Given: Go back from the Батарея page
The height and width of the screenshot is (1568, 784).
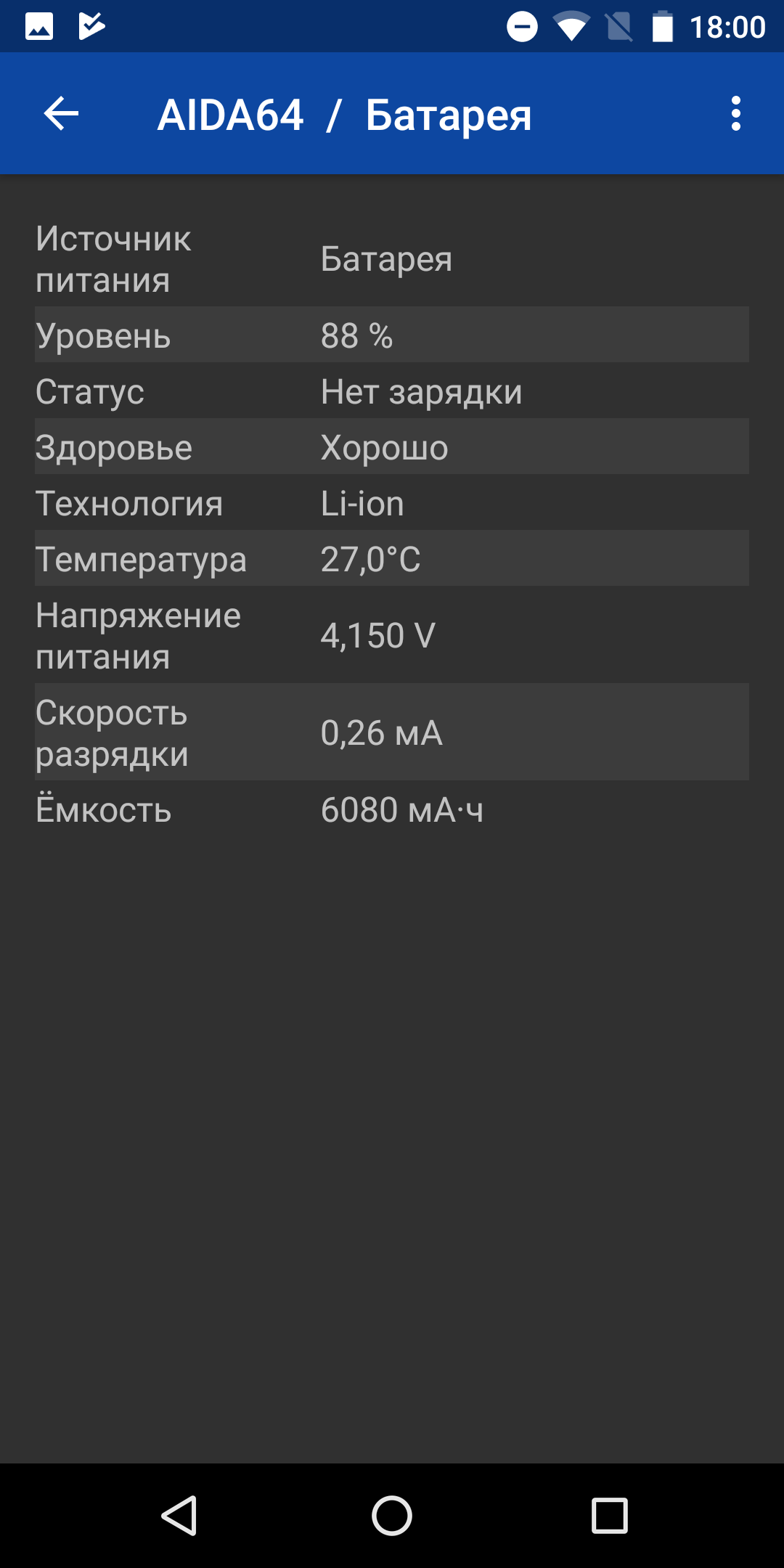Looking at the screenshot, I should (x=61, y=114).
